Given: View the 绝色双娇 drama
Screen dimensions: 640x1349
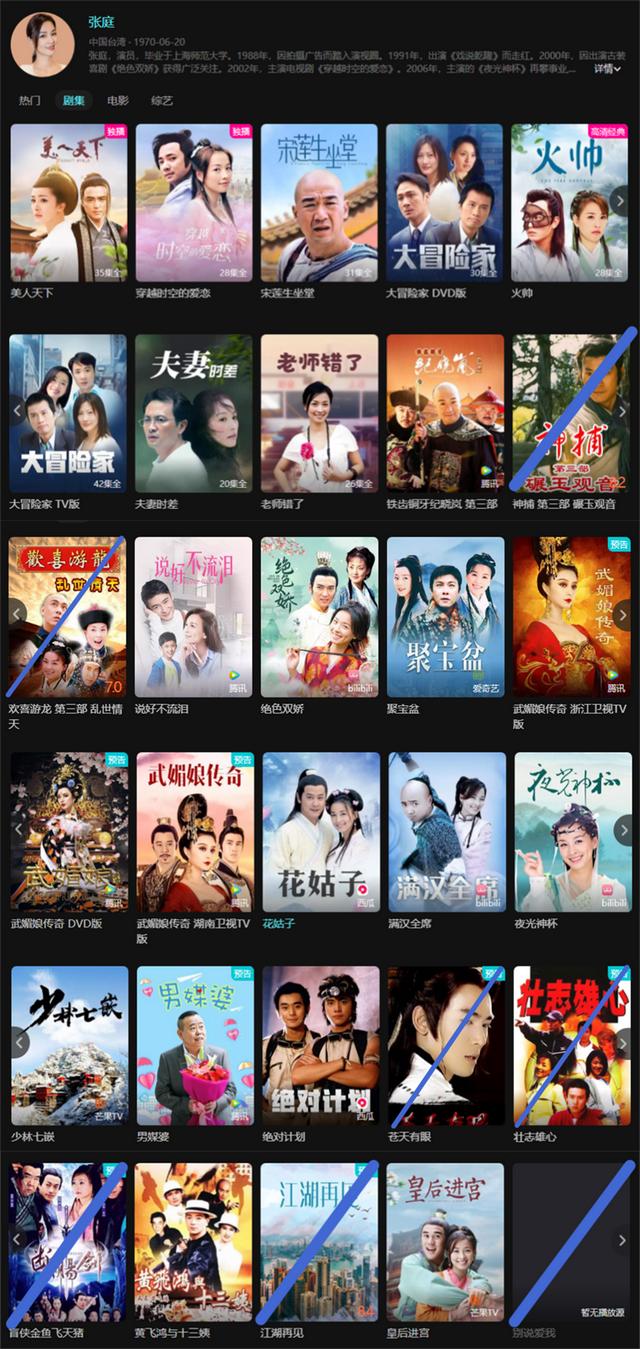Looking at the screenshot, I should (319, 617).
